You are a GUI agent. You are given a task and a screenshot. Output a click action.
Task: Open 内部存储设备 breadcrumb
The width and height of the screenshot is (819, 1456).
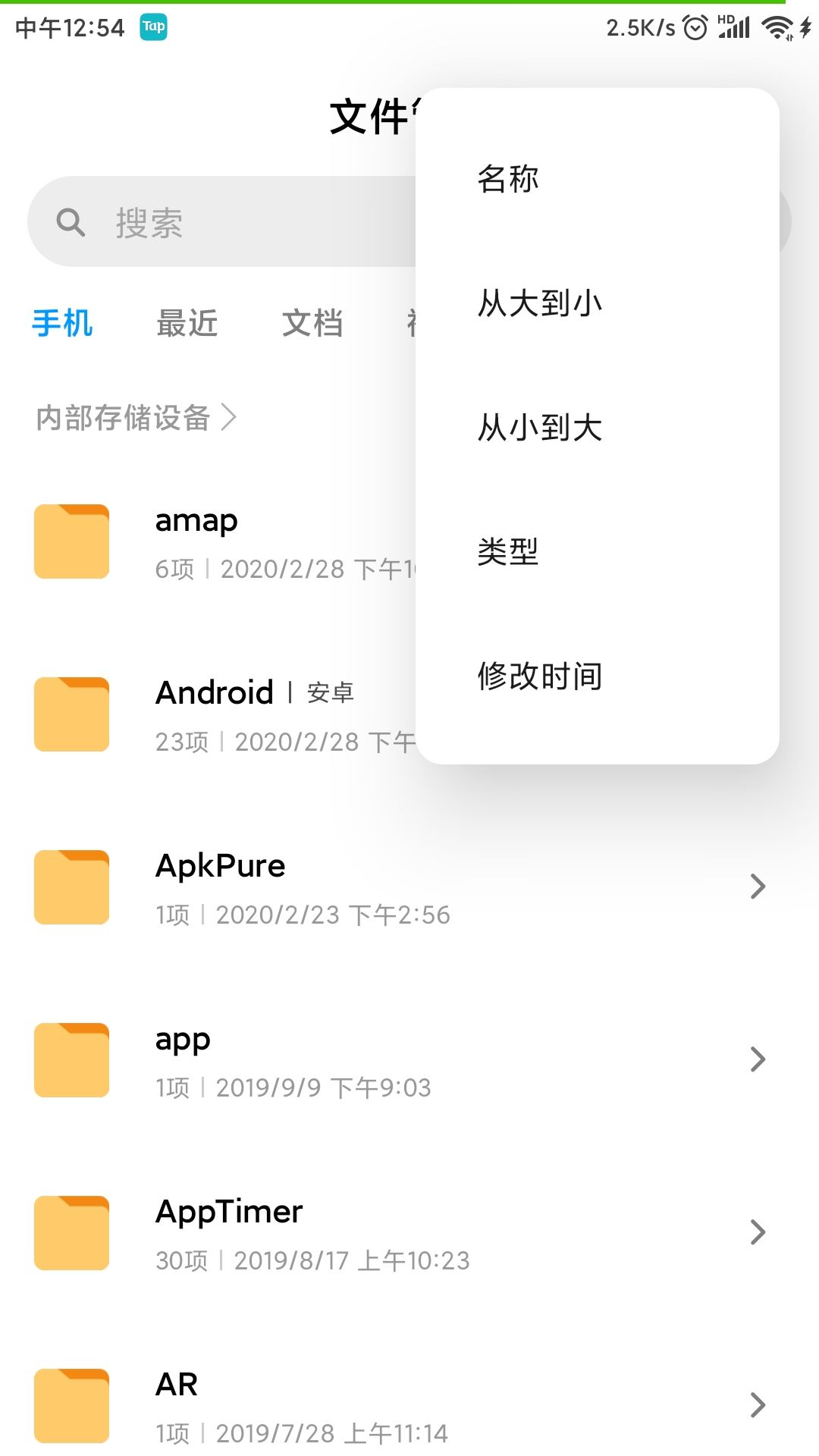pyautogui.click(x=136, y=417)
